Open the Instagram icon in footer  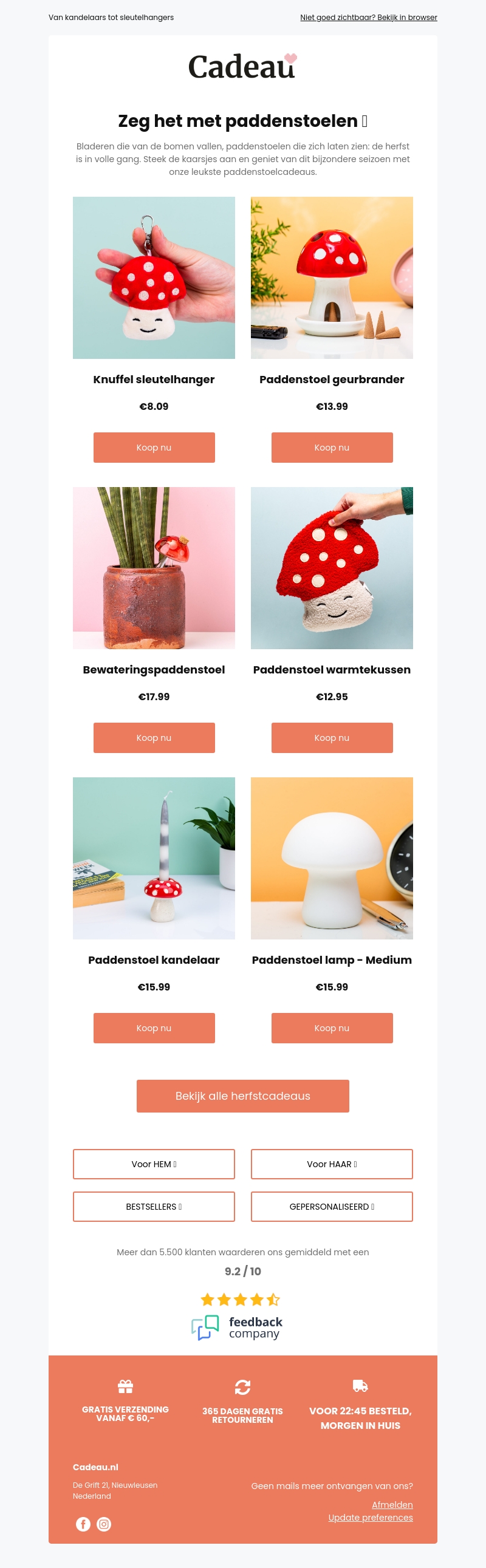(104, 1524)
